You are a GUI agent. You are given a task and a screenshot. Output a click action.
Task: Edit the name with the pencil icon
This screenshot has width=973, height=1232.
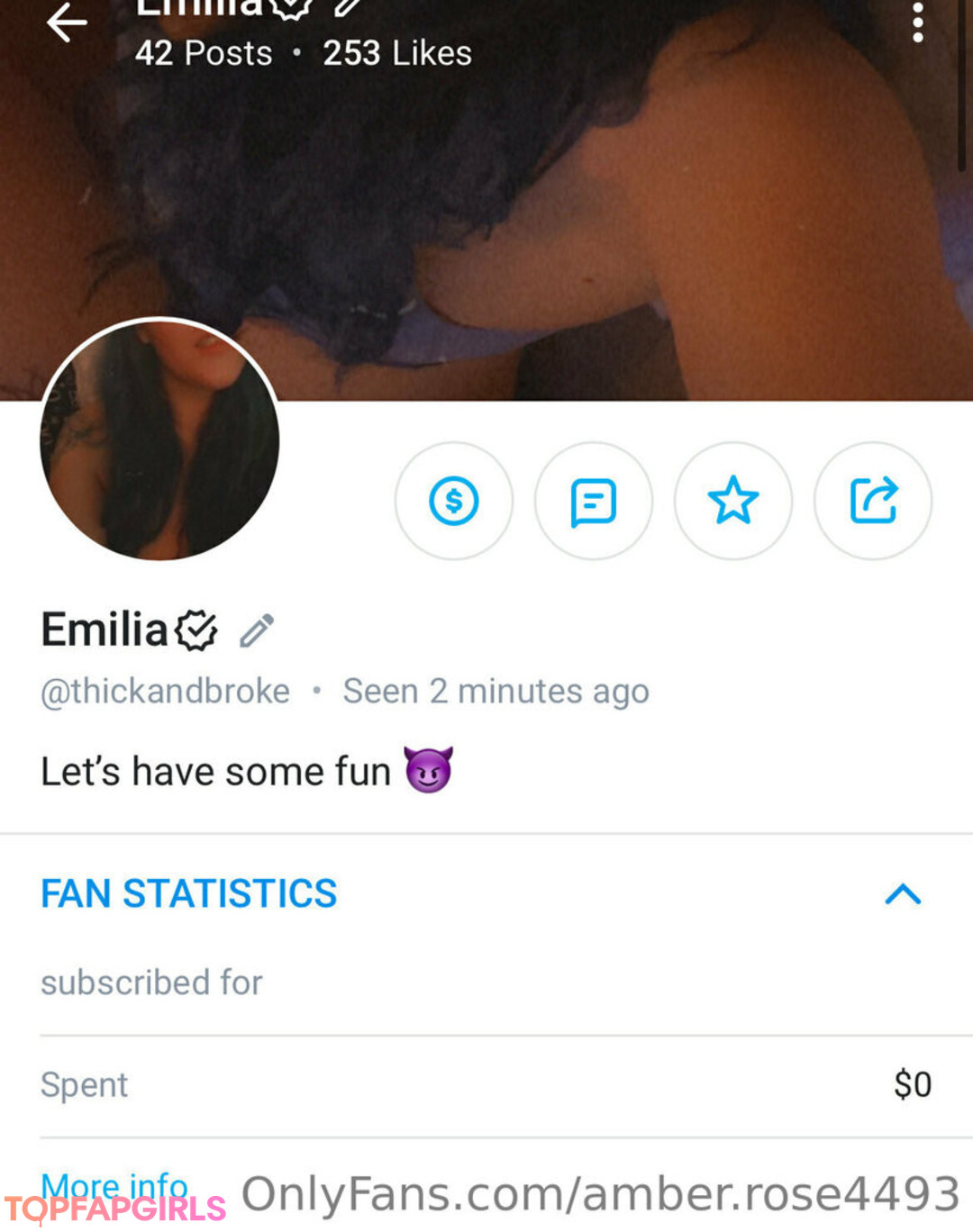[x=257, y=630]
